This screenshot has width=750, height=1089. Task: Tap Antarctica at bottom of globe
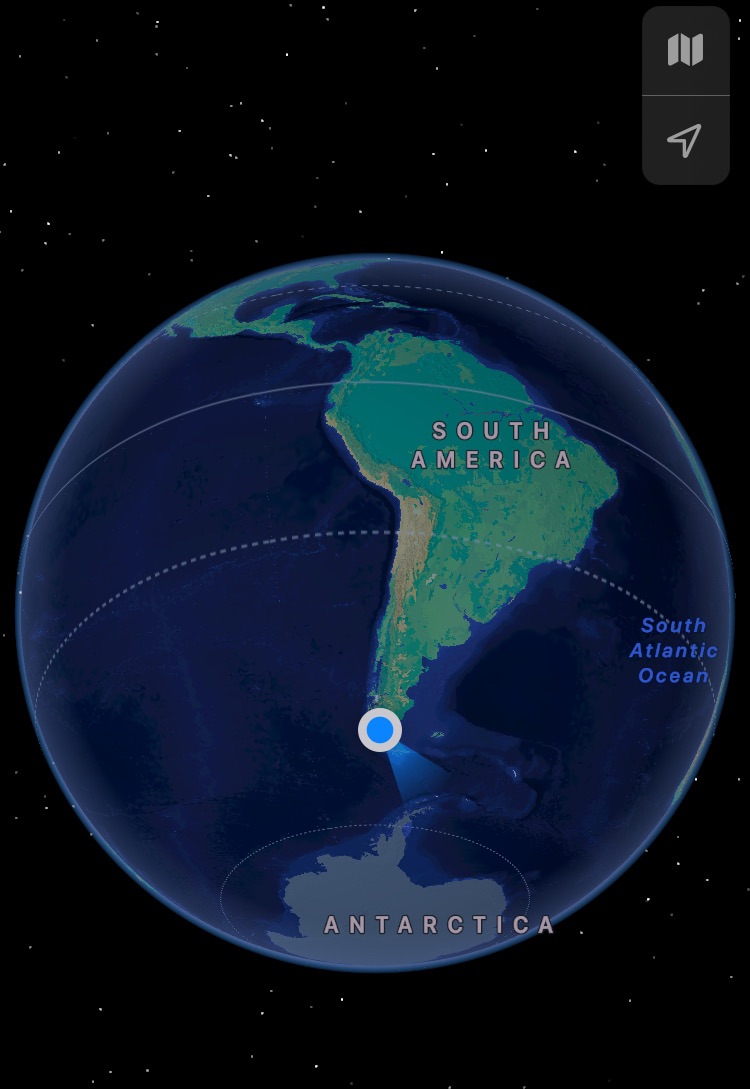pyautogui.click(x=380, y=890)
